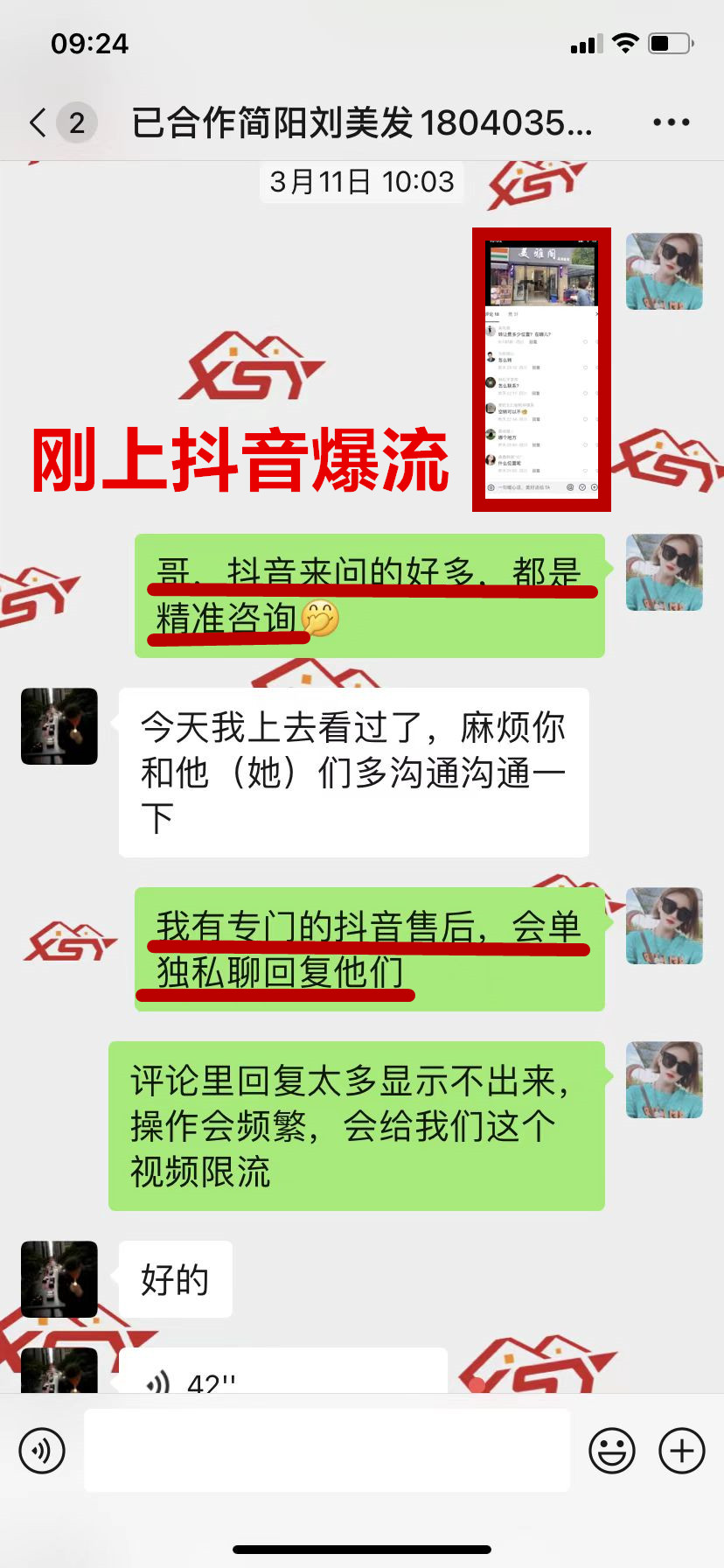724x1568 pixels.
Task: Open the emoji sticker panel
Action: pyautogui.click(x=611, y=1451)
